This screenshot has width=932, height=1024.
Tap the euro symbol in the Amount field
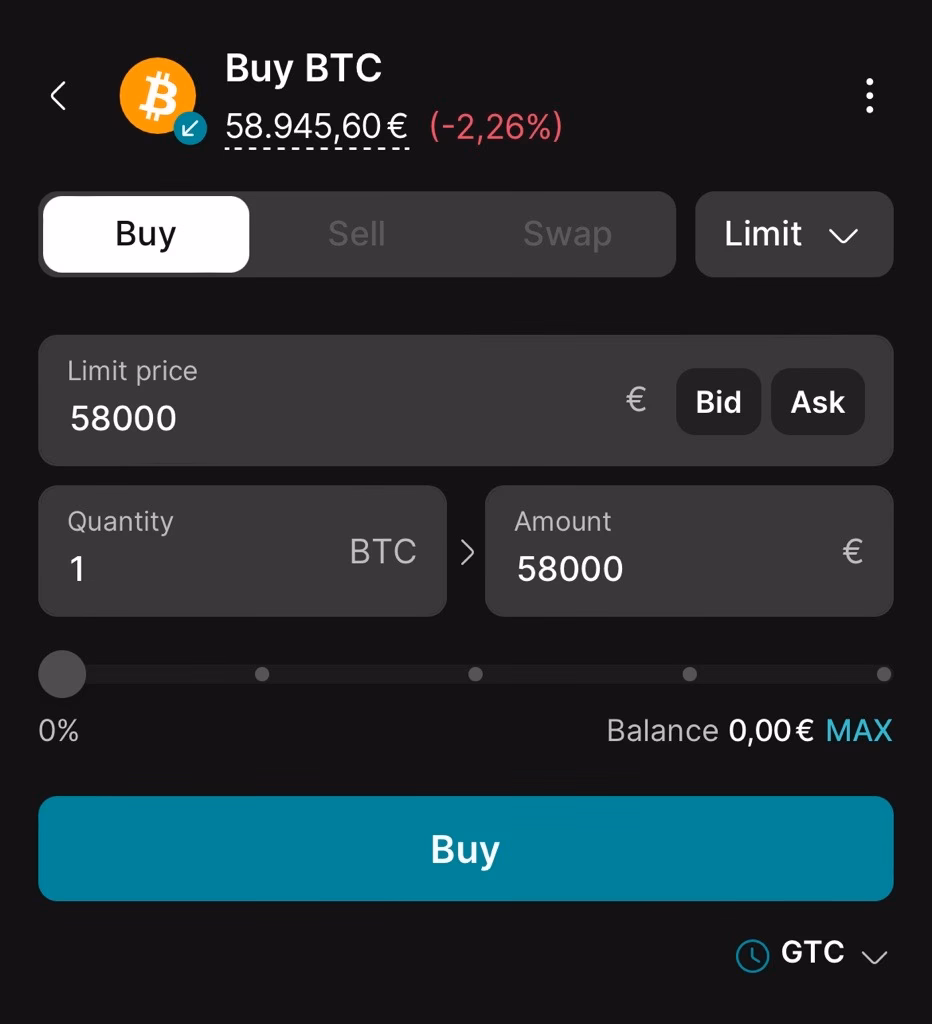coord(852,551)
